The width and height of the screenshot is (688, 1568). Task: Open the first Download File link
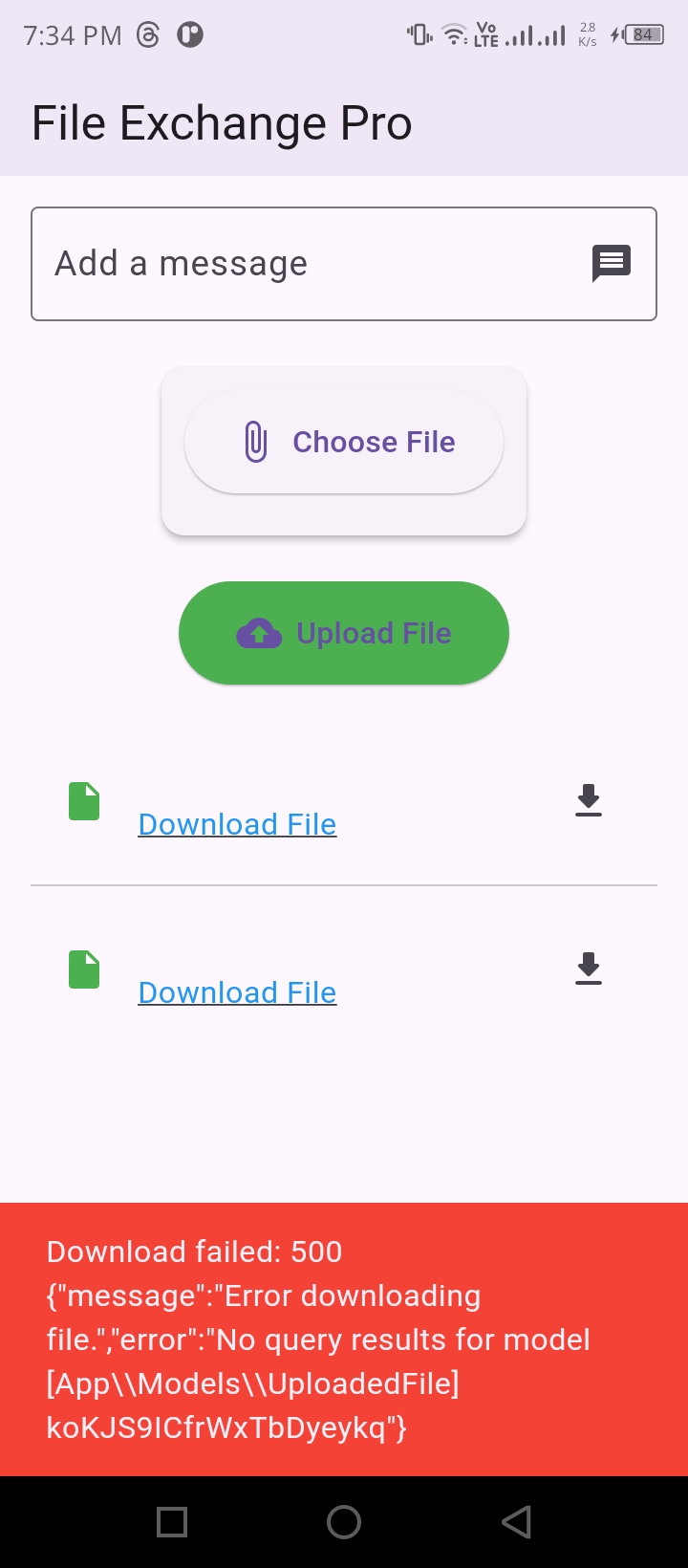coord(237,824)
